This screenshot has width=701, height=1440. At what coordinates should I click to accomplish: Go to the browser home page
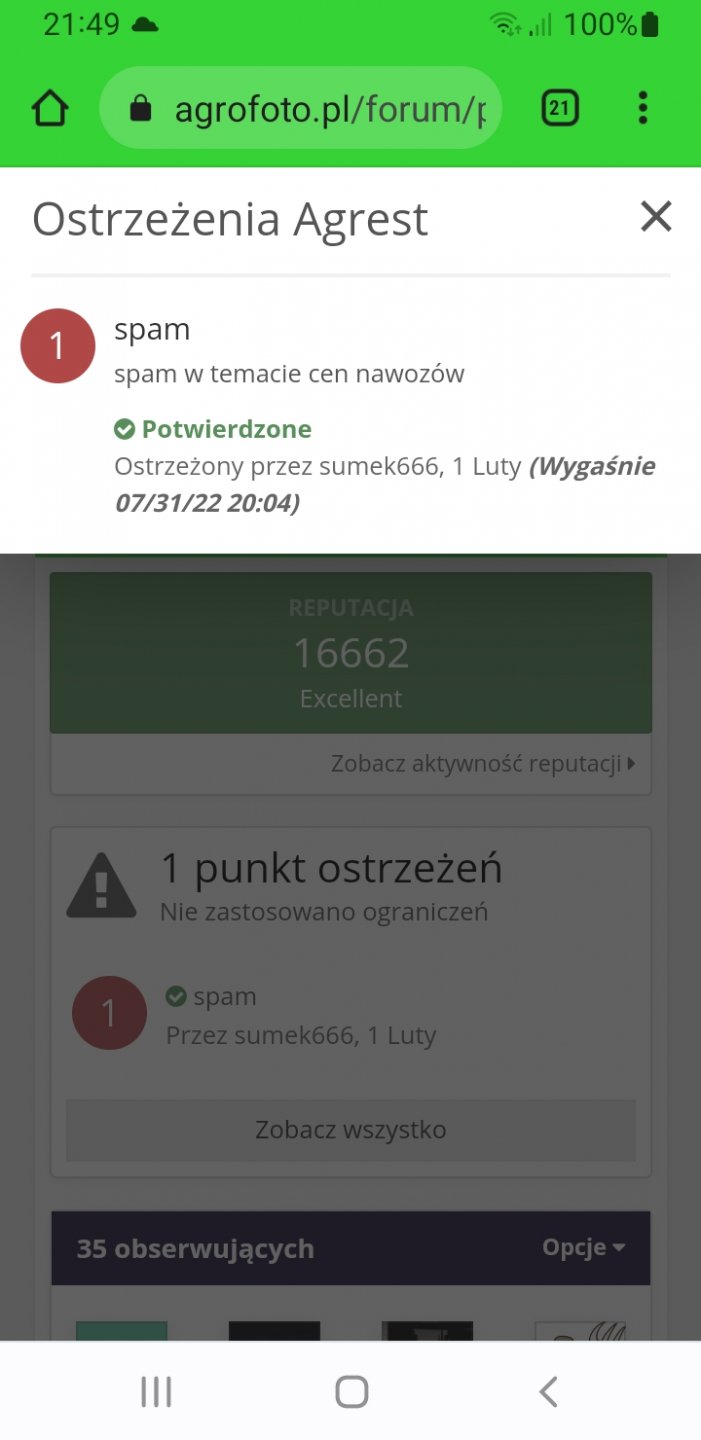51,108
